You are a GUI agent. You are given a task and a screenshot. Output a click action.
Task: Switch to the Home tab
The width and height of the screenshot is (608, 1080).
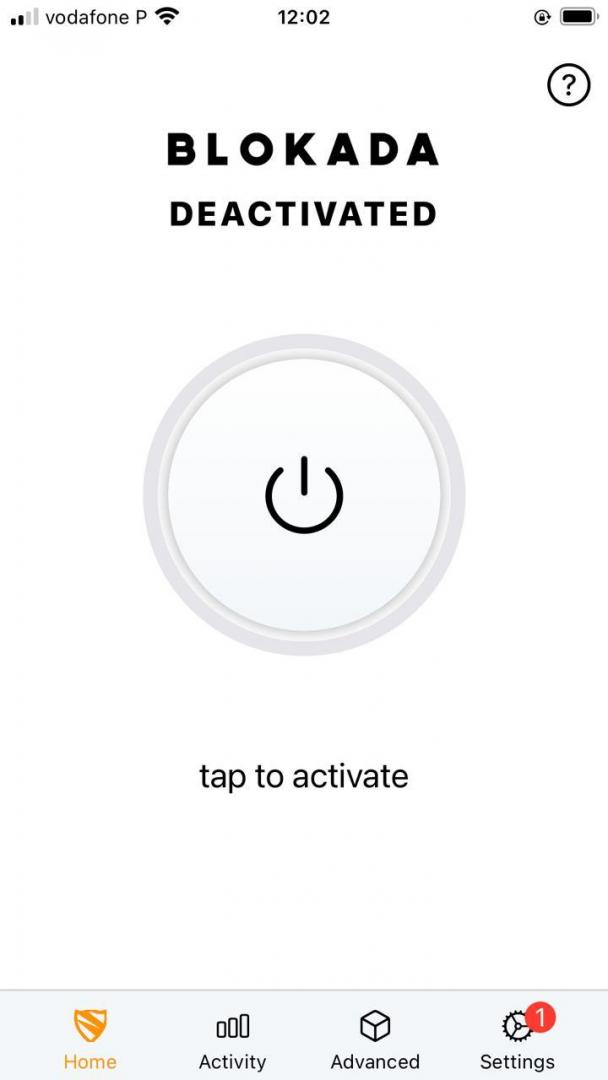click(90, 1039)
